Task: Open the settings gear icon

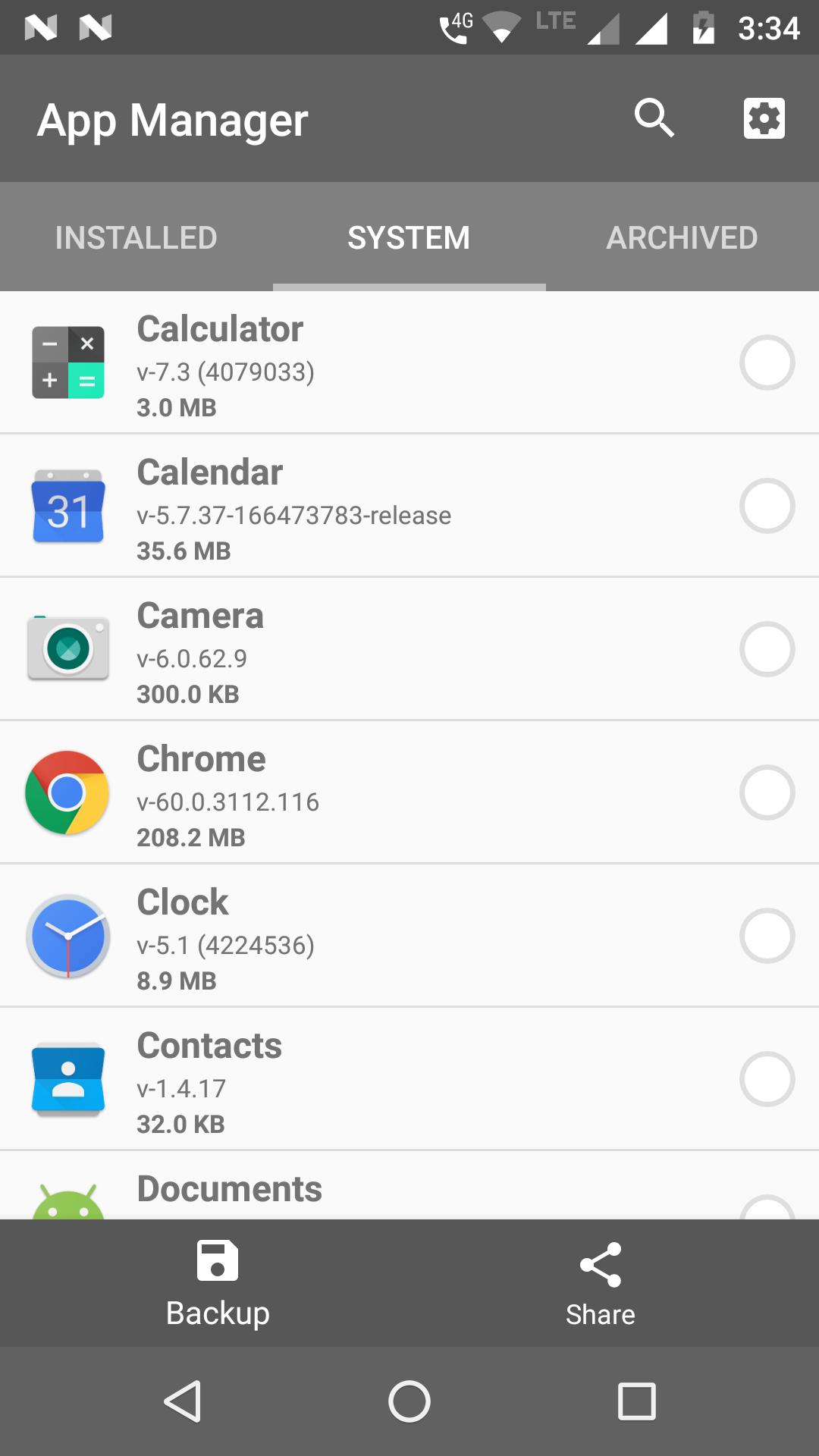Action: click(x=764, y=118)
